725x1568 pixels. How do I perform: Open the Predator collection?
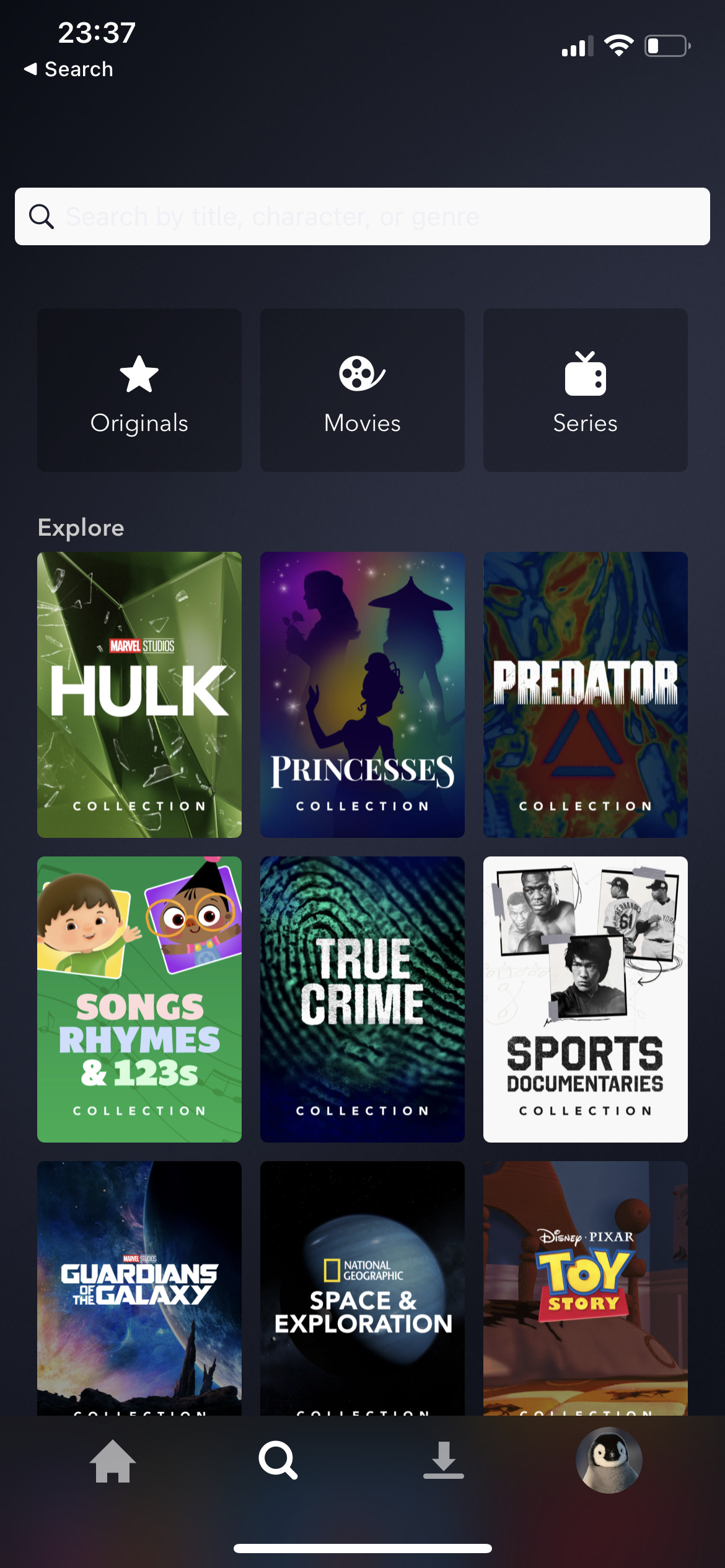585,694
